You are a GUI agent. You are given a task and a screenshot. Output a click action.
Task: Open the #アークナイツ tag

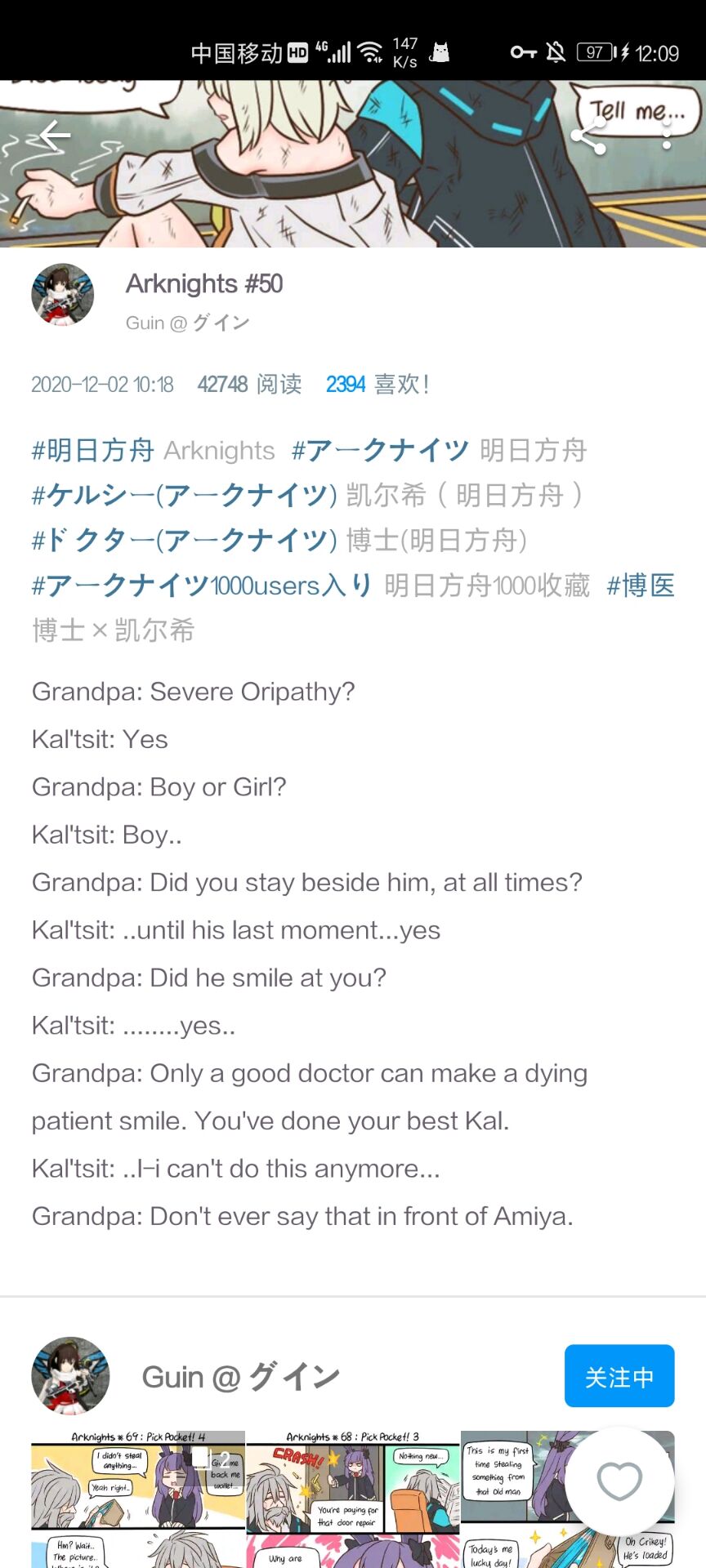(380, 450)
